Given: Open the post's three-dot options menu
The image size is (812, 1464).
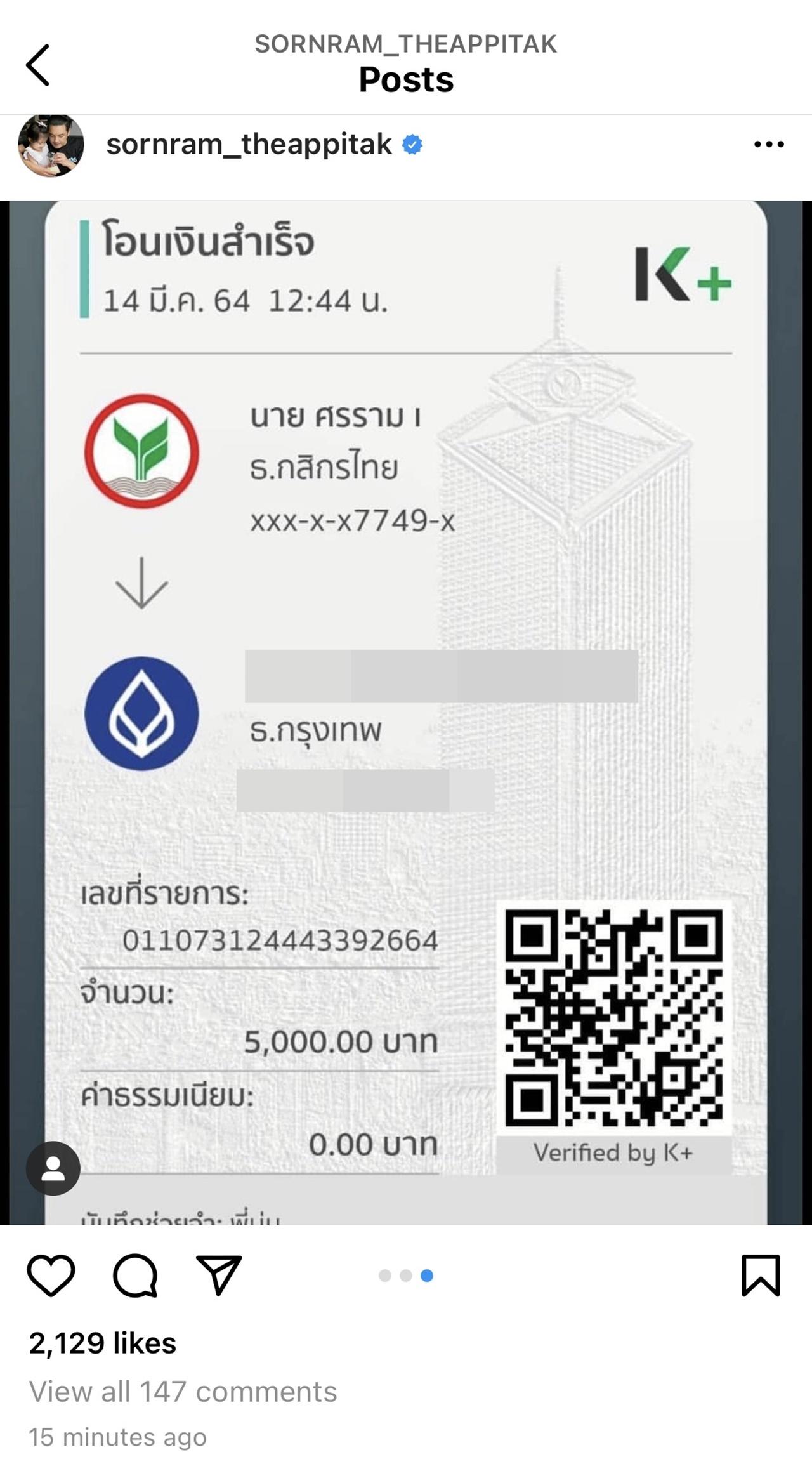Looking at the screenshot, I should tap(769, 145).
